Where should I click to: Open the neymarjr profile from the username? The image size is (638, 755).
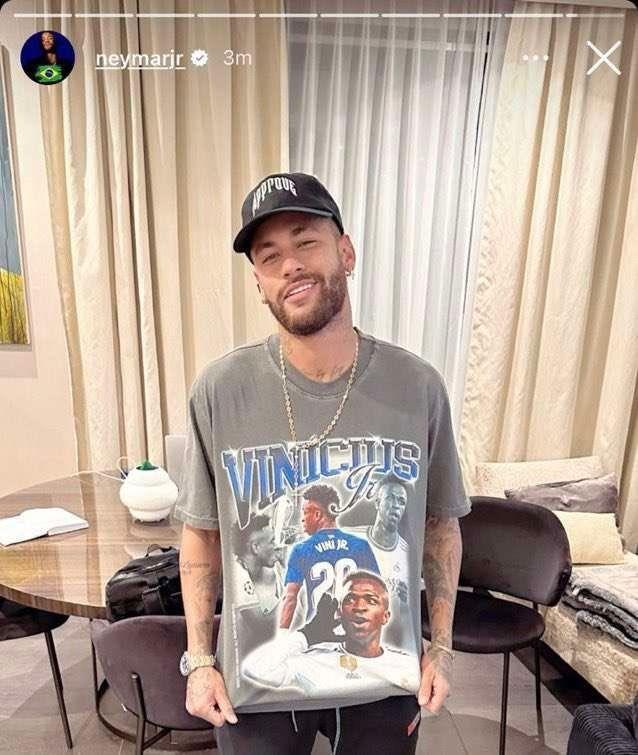click(142, 59)
